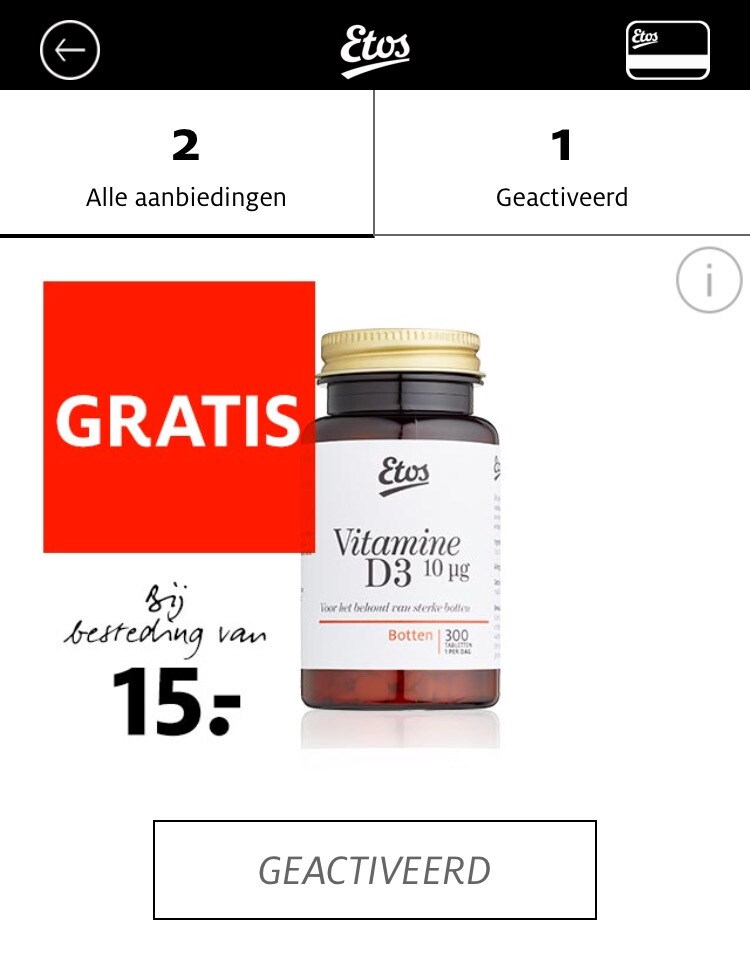Switch to the Geactiveerd tab
This screenshot has width=750, height=956.
tap(562, 165)
